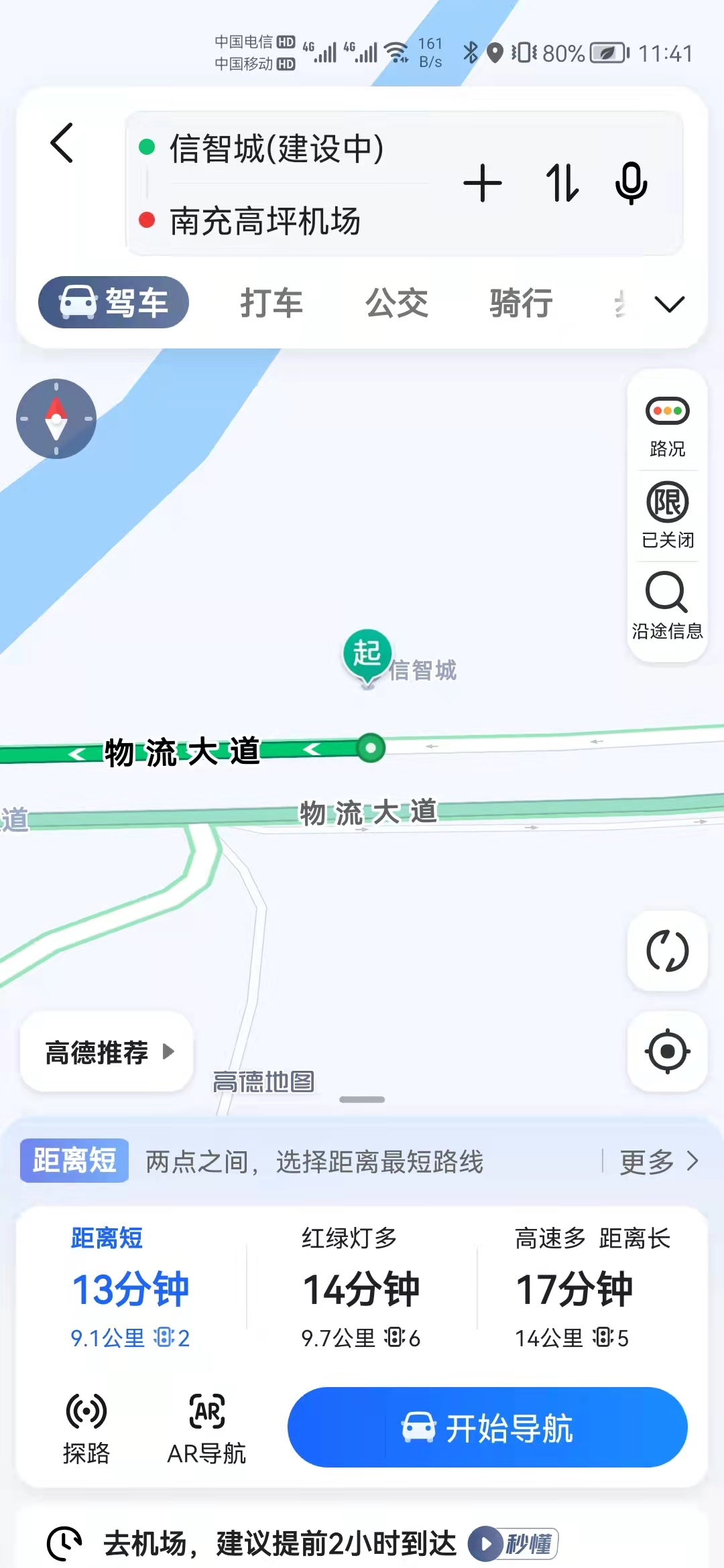Switch to 骑行 travel mode

521,303
